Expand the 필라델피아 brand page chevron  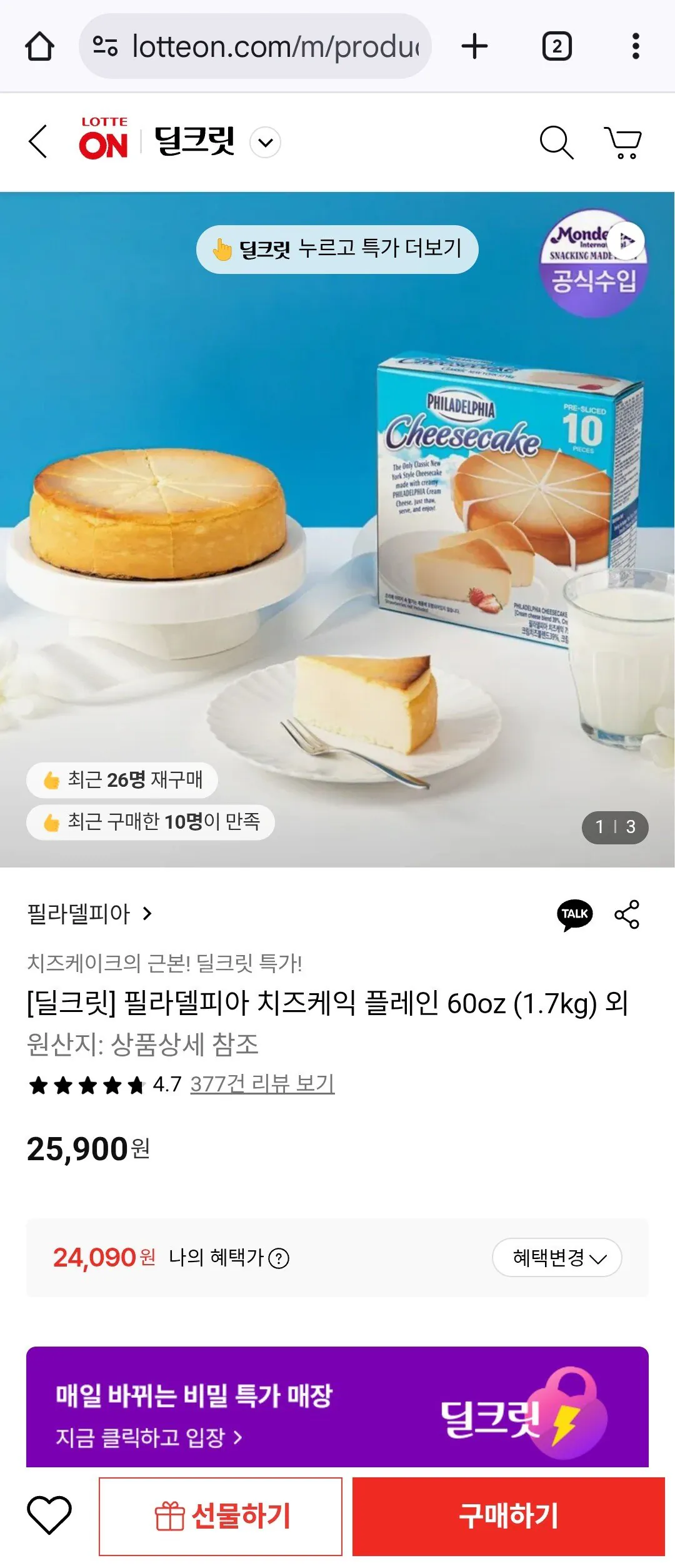pyautogui.click(x=147, y=914)
